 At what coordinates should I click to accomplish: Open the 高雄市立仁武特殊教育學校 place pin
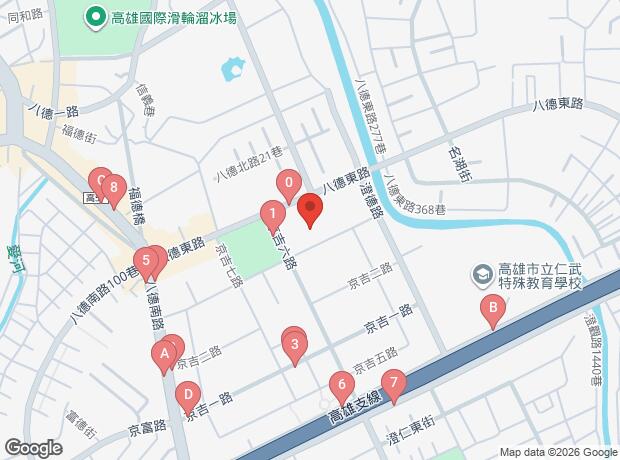(x=482, y=276)
